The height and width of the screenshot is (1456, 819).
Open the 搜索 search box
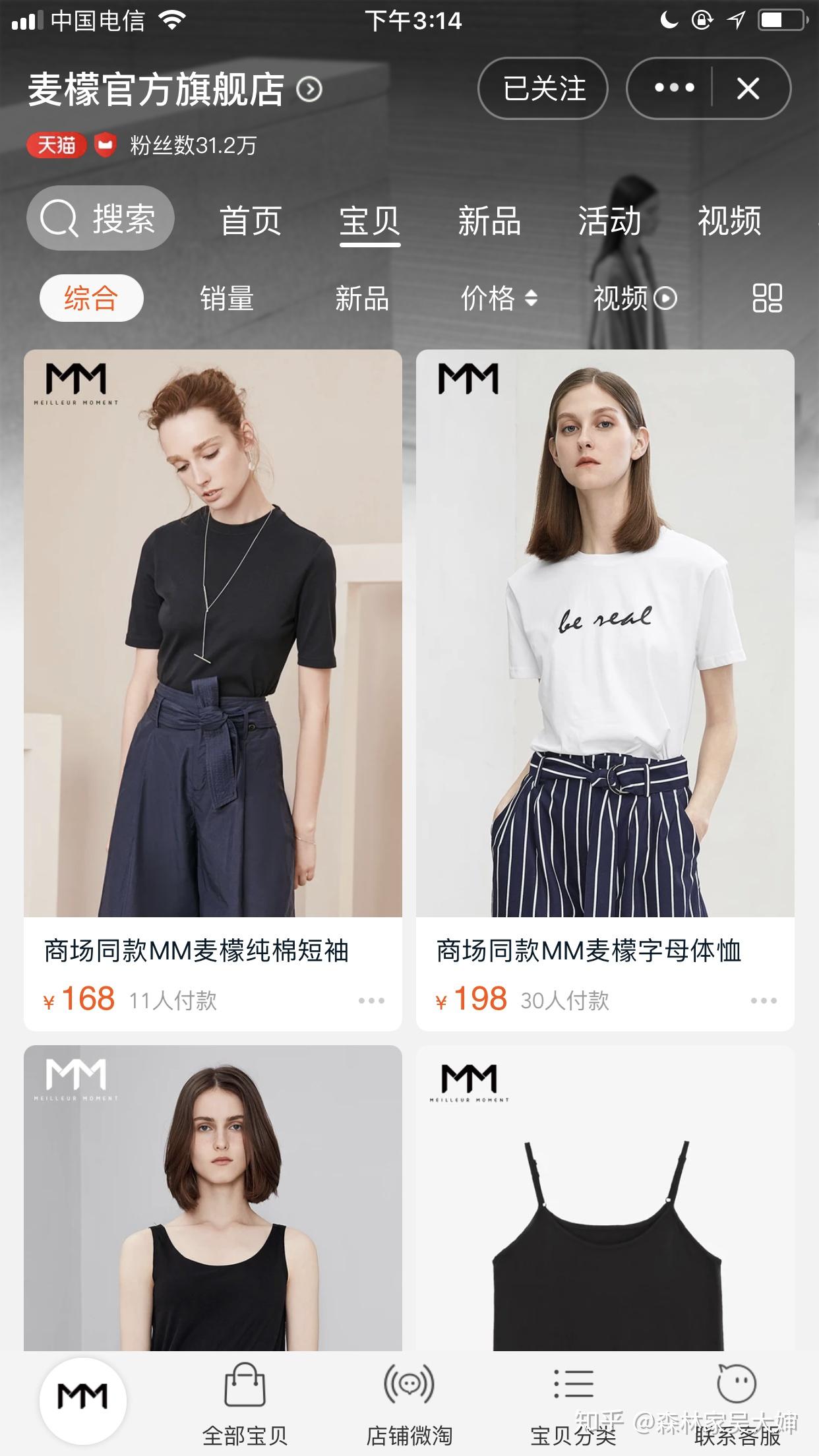100,218
